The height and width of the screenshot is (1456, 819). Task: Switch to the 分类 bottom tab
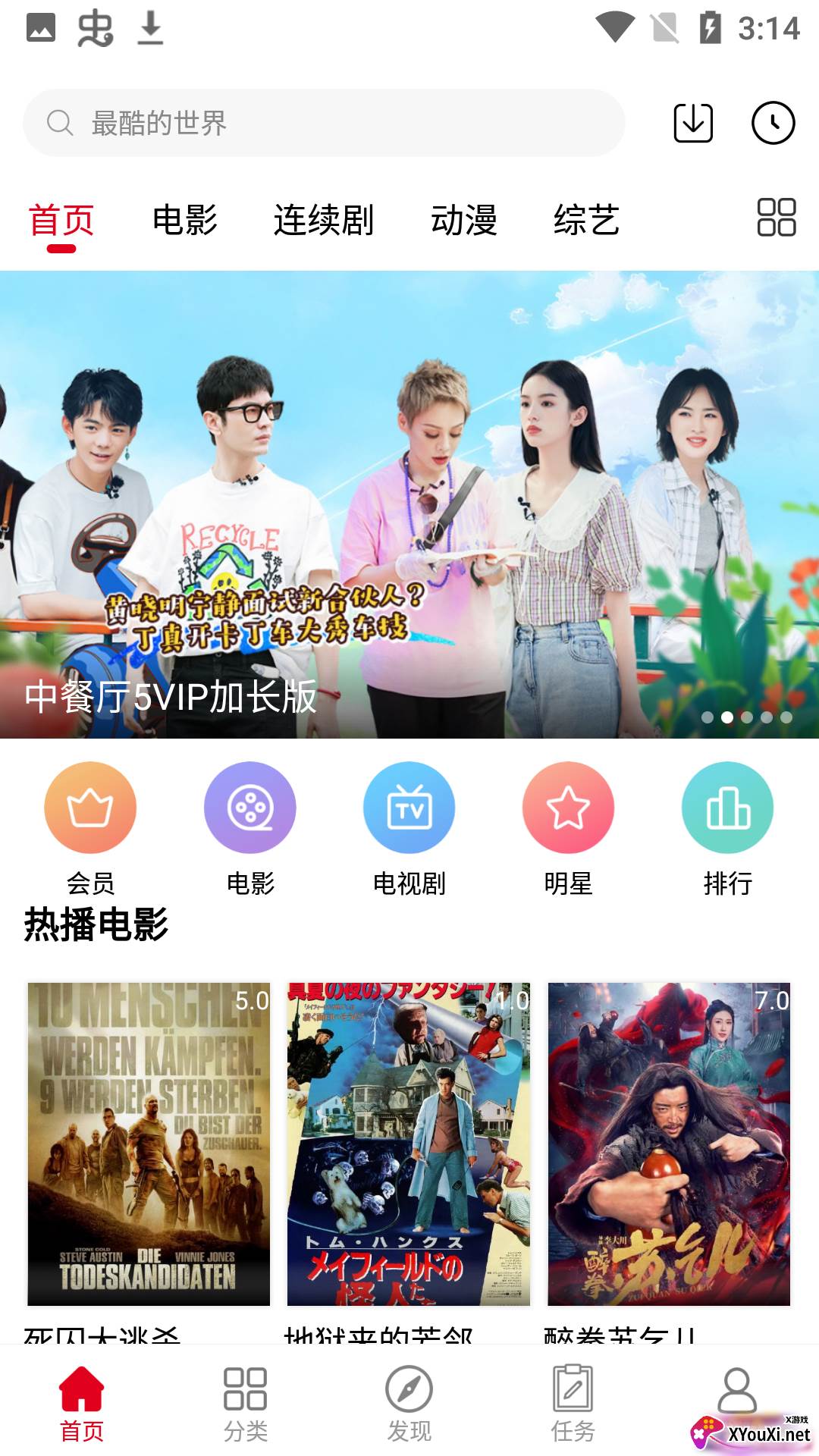[245, 1404]
